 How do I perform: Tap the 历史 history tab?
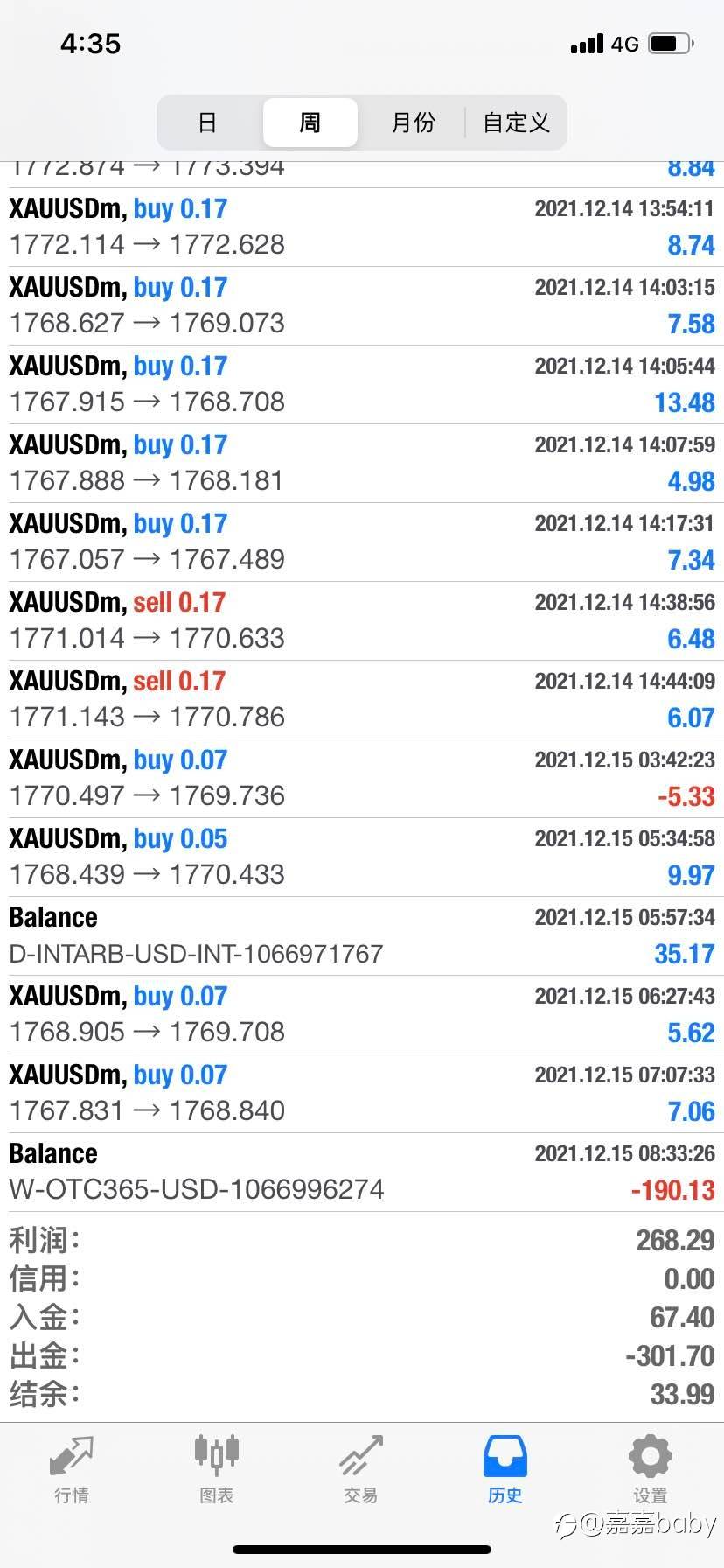[x=505, y=1469]
